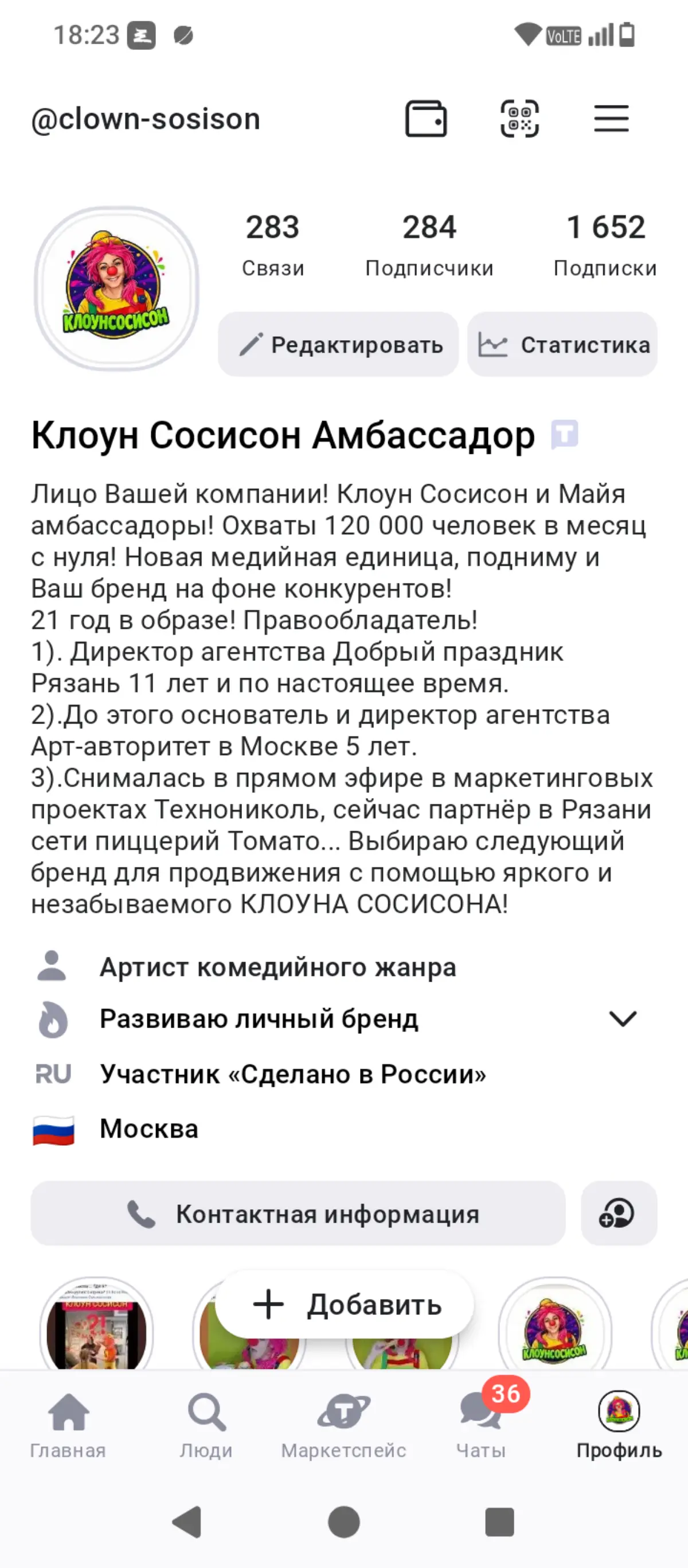Tap the profile avatar picture
This screenshot has height=1568, width=688.
click(116, 289)
